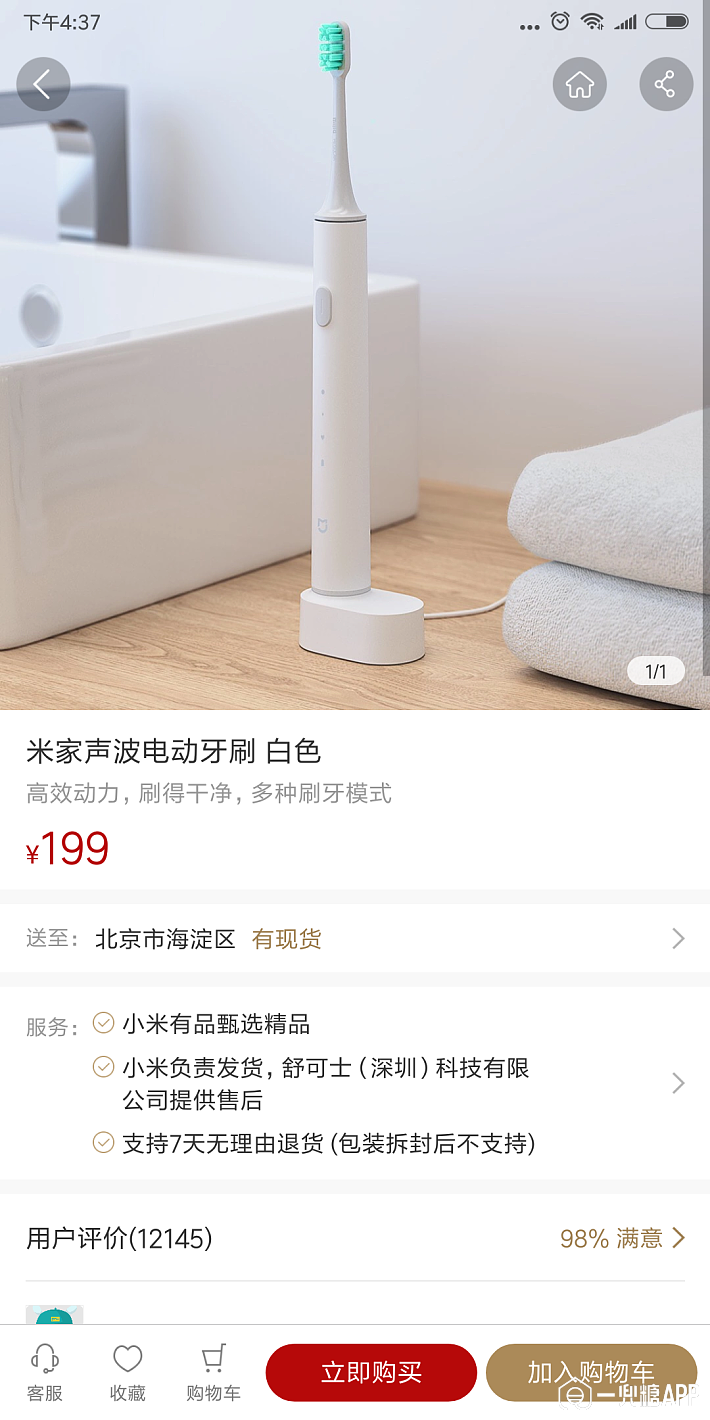Viewport: 710px width, 1420px height.
Task: Open the home icon
Action: pos(580,84)
